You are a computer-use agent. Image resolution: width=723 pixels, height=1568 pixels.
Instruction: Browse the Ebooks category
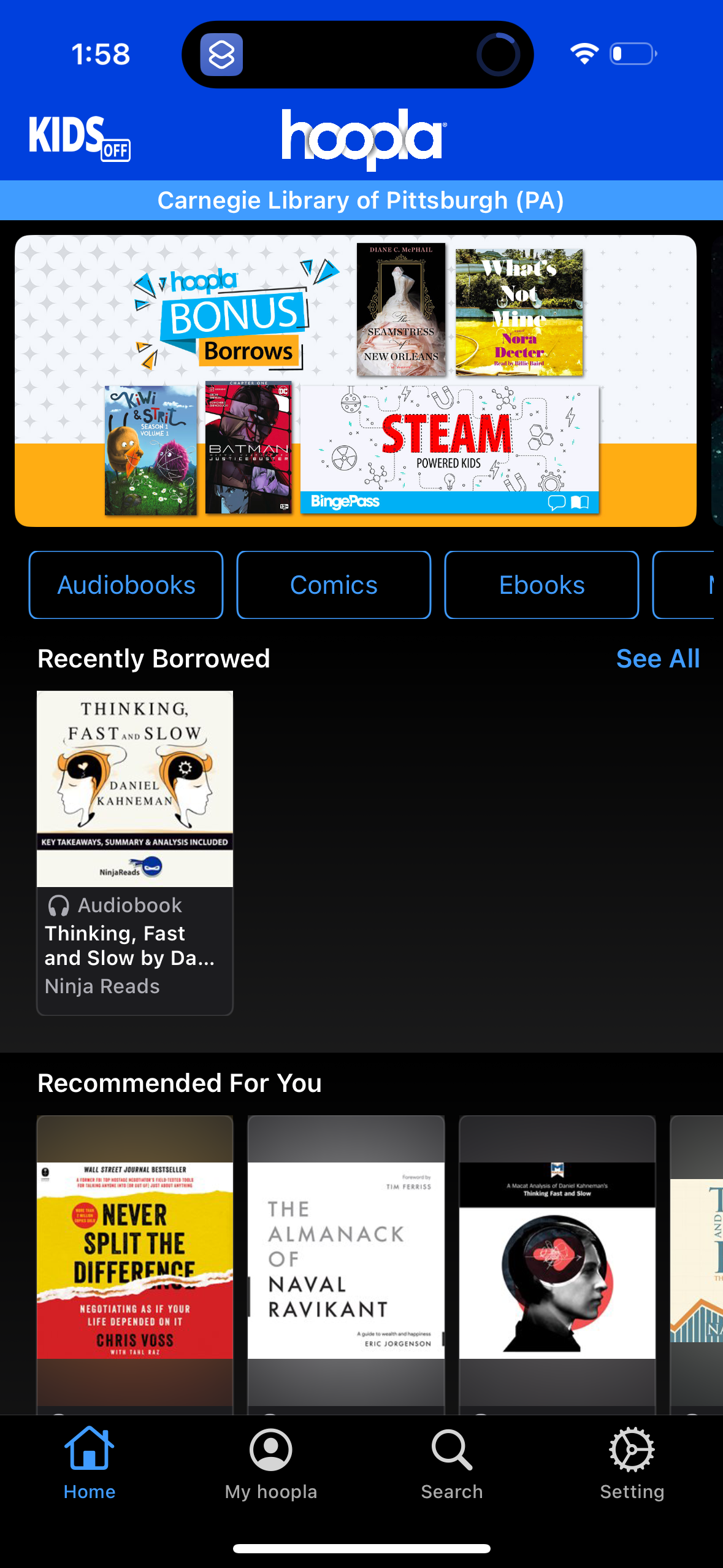pyautogui.click(x=541, y=584)
